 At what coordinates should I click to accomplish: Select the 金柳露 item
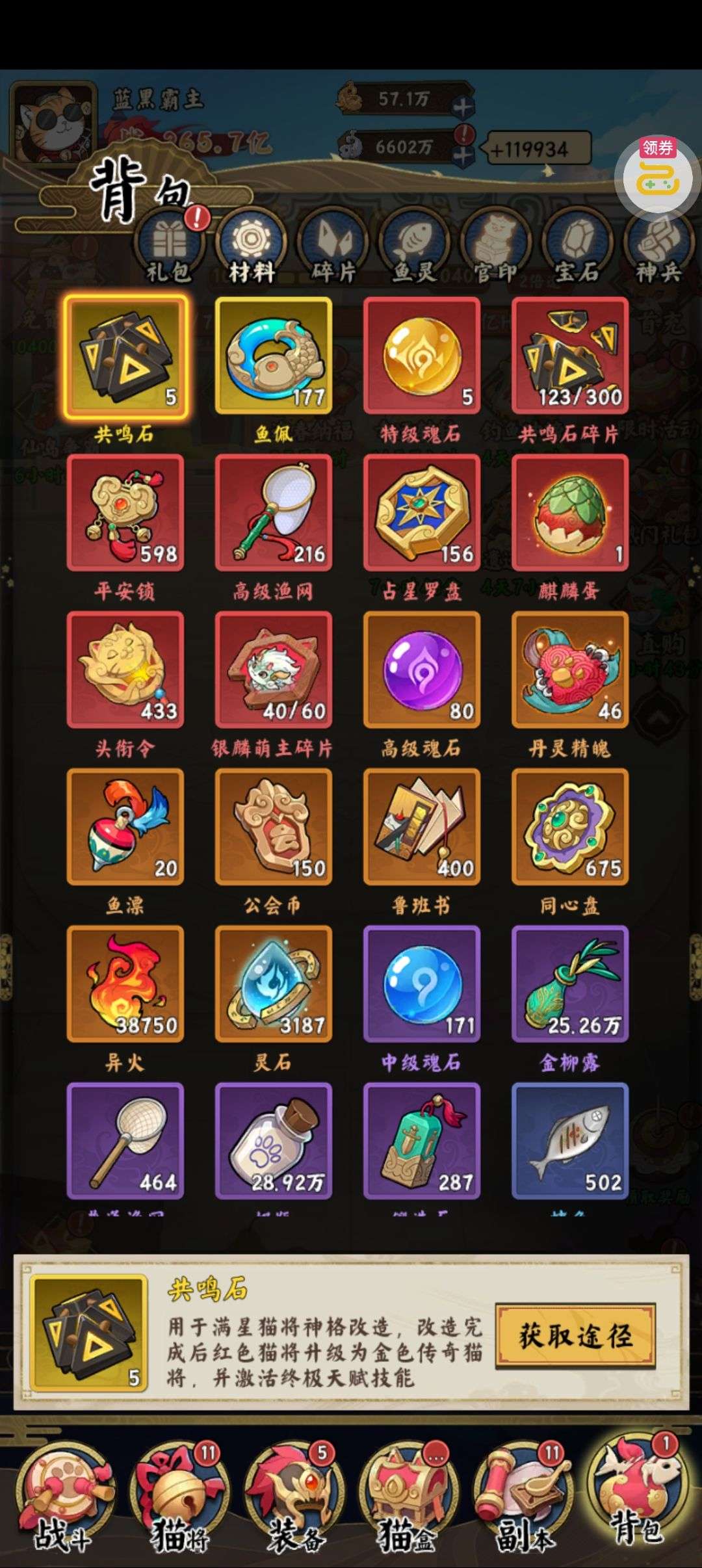coord(569,984)
